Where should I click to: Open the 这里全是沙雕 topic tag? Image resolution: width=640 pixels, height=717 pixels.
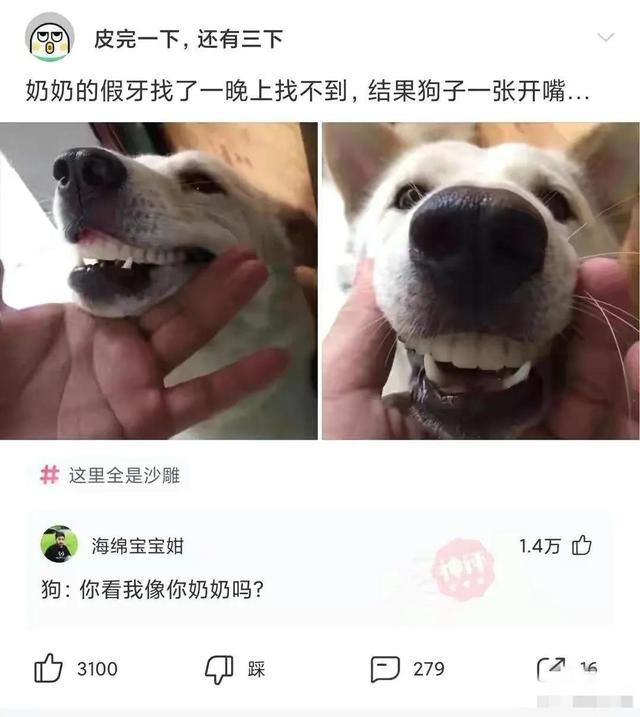tap(110, 476)
